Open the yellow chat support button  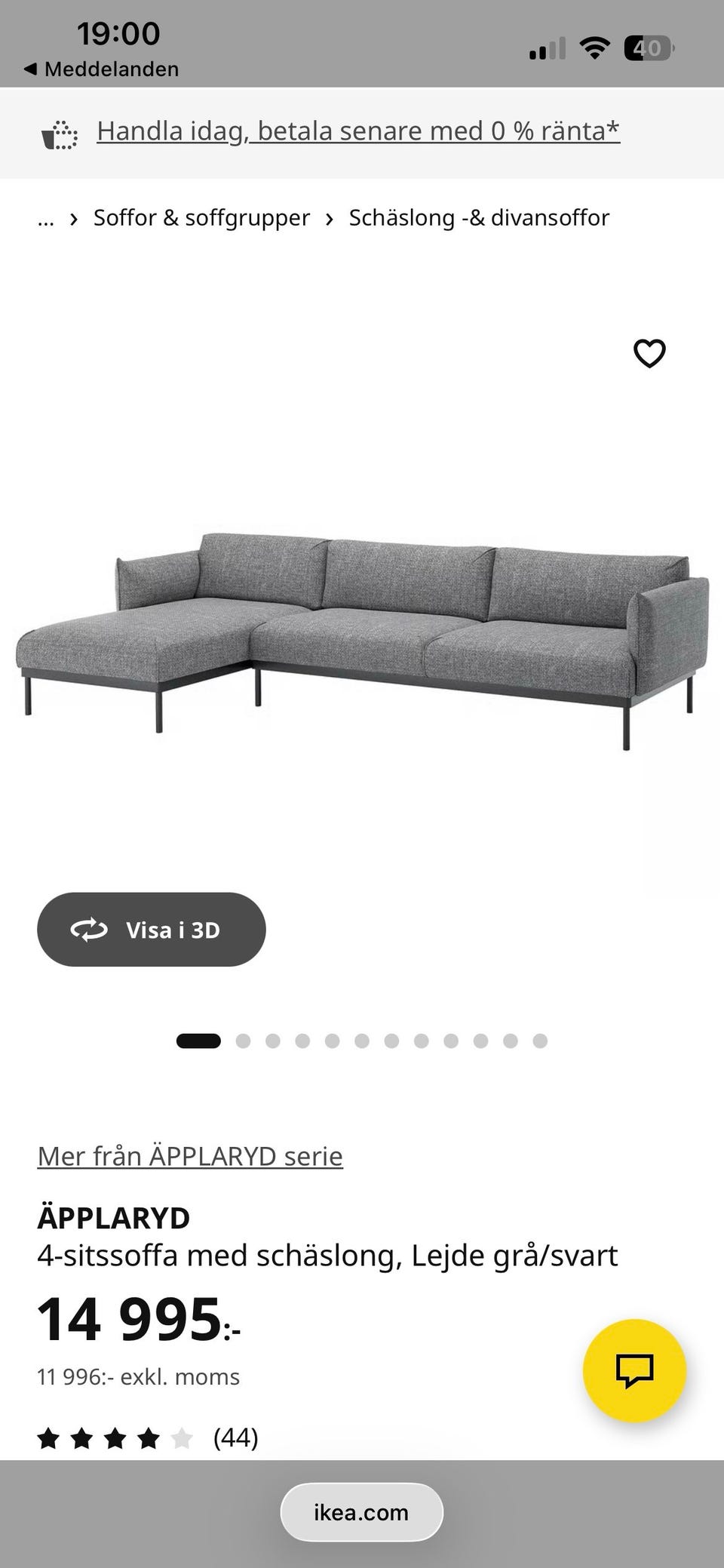tap(634, 1370)
